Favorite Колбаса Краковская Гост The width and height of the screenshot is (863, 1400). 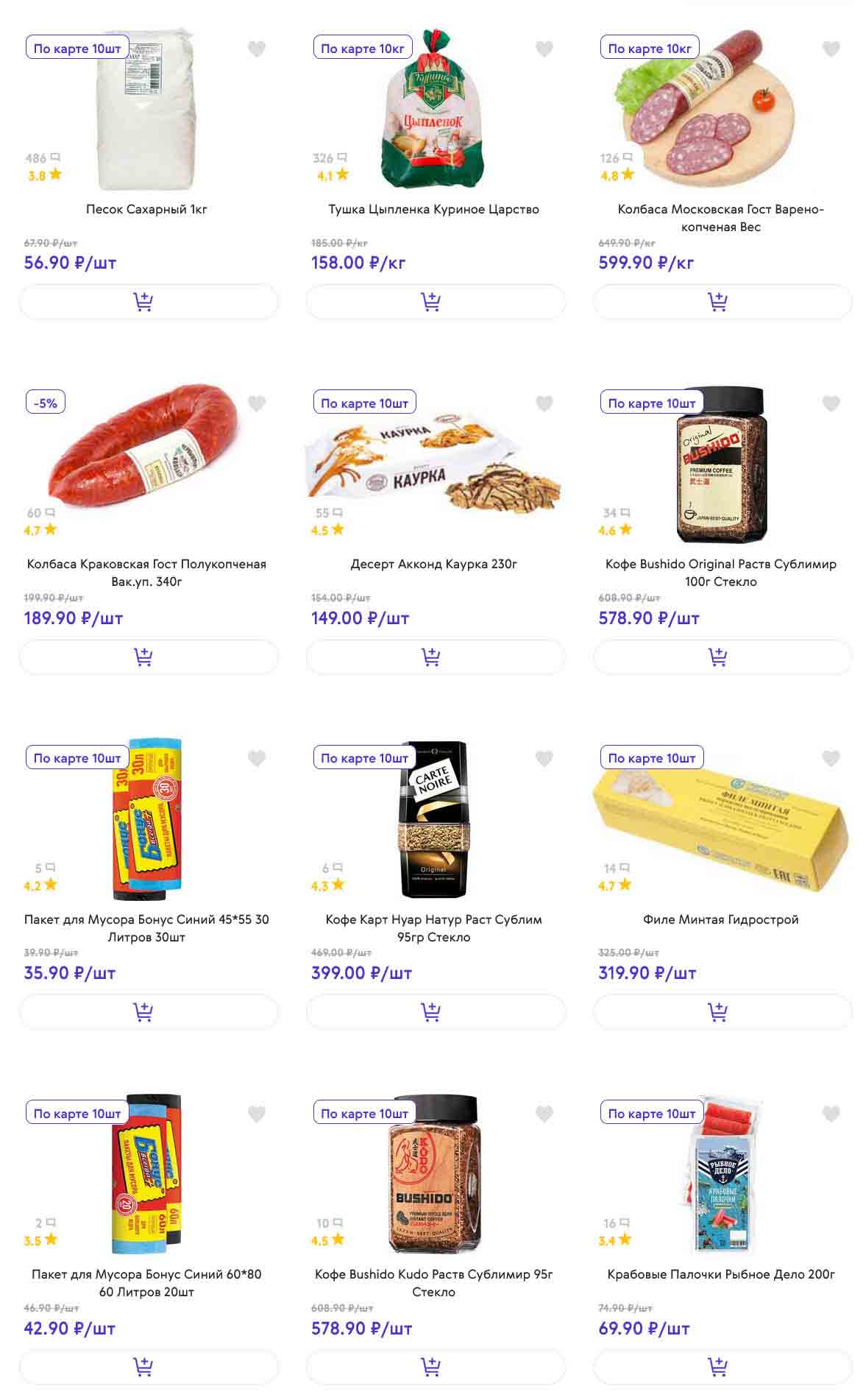tap(256, 404)
